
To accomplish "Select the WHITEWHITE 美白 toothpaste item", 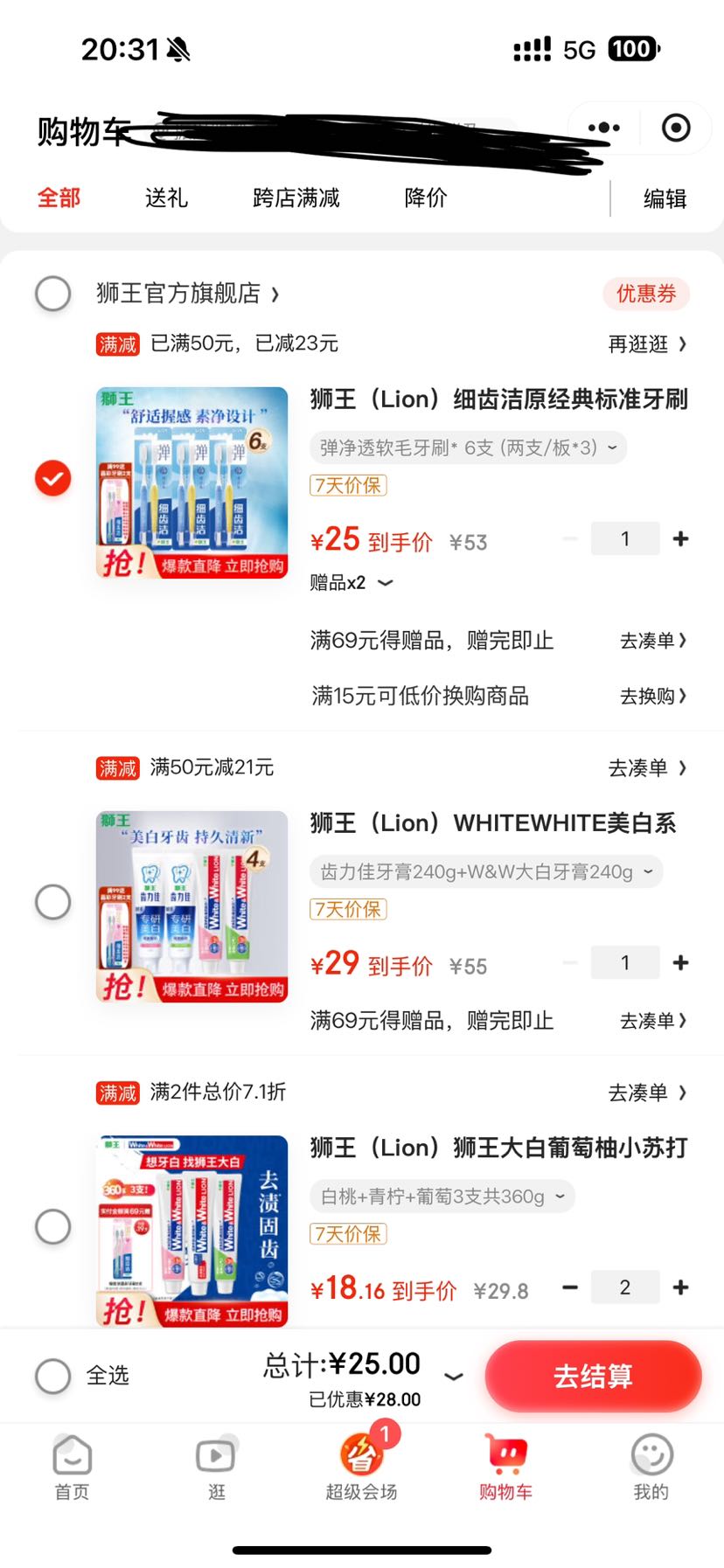I will pos(52,902).
